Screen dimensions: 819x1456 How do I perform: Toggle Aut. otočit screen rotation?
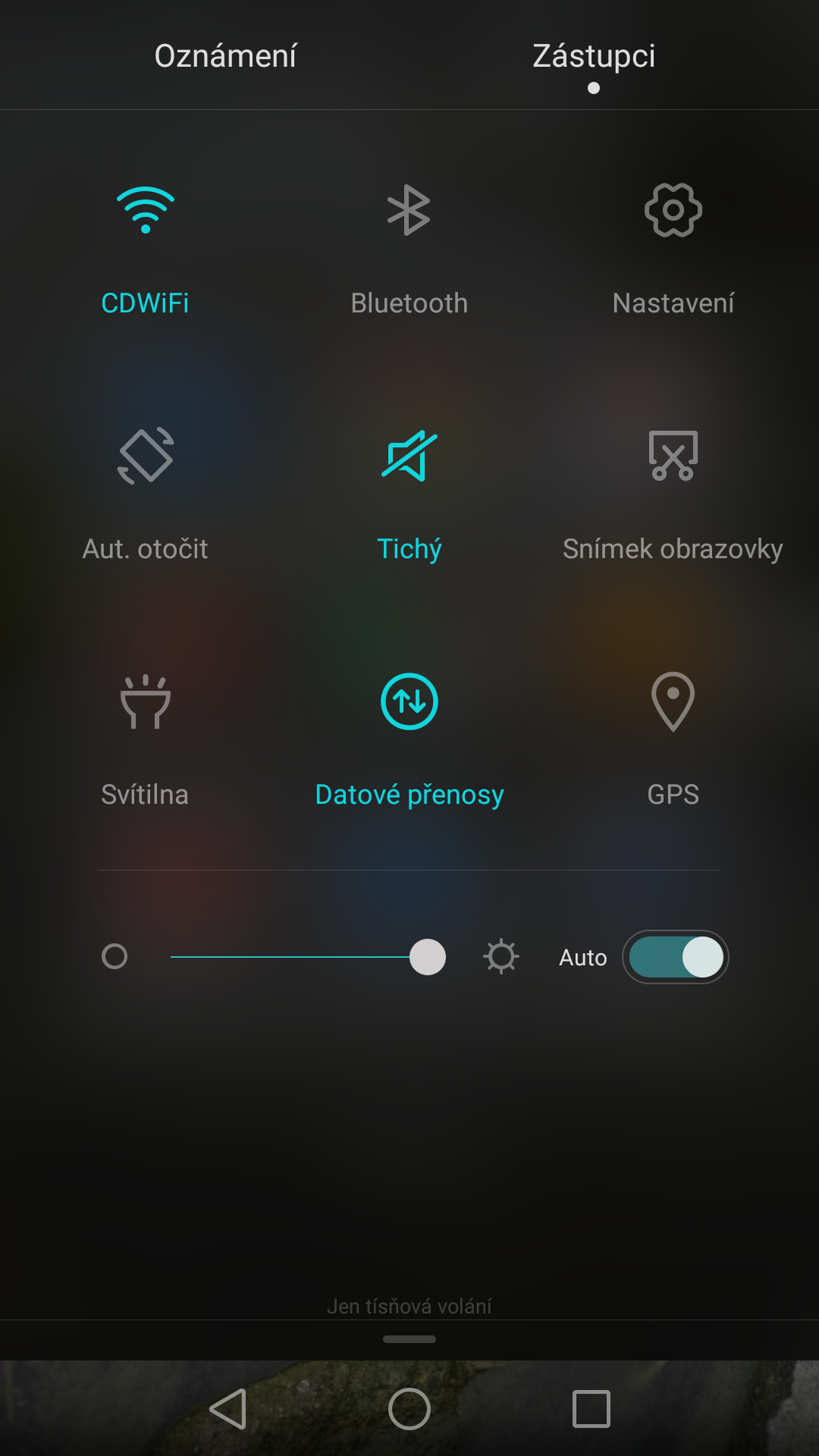(x=146, y=457)
